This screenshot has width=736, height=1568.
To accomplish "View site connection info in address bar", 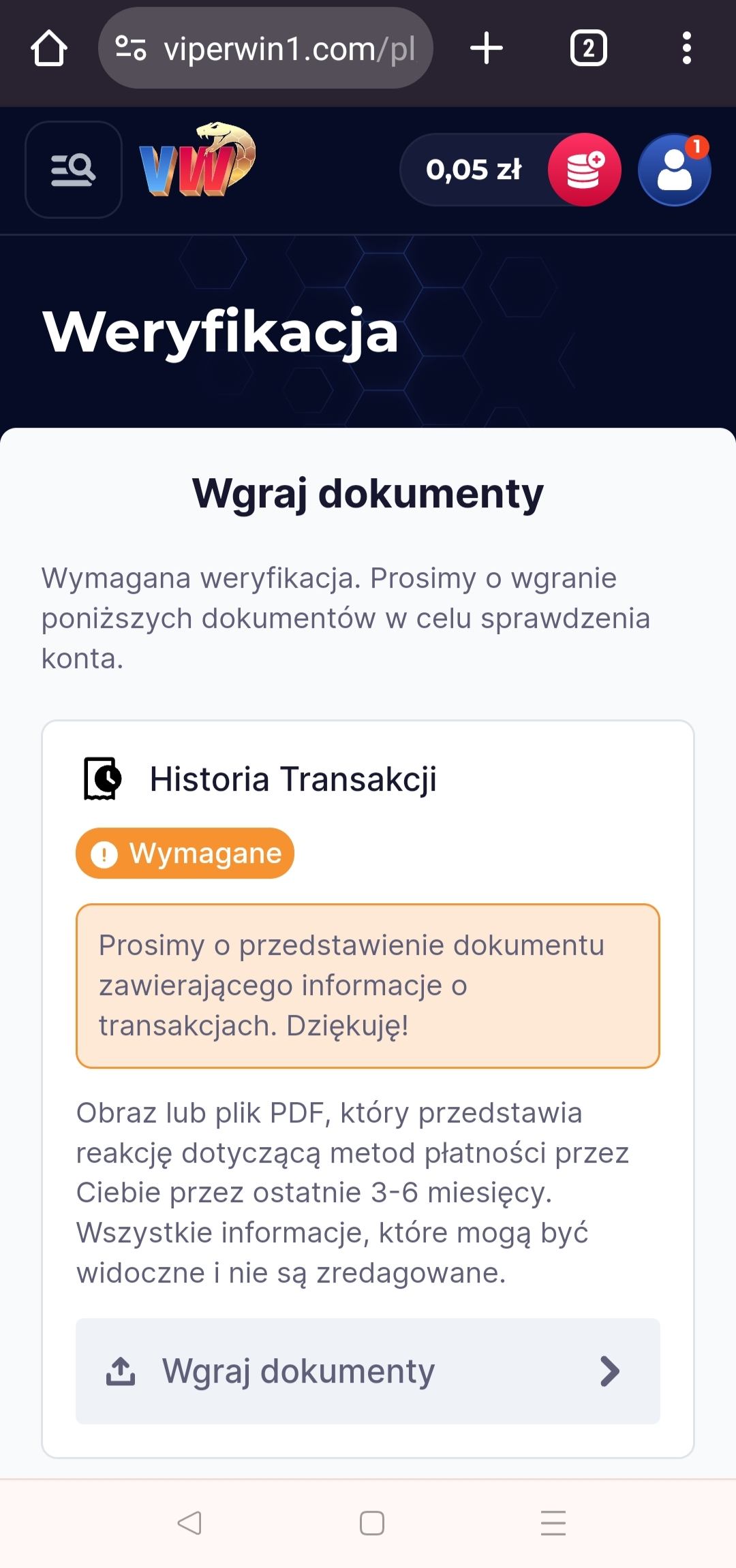I will coord(132,48).
